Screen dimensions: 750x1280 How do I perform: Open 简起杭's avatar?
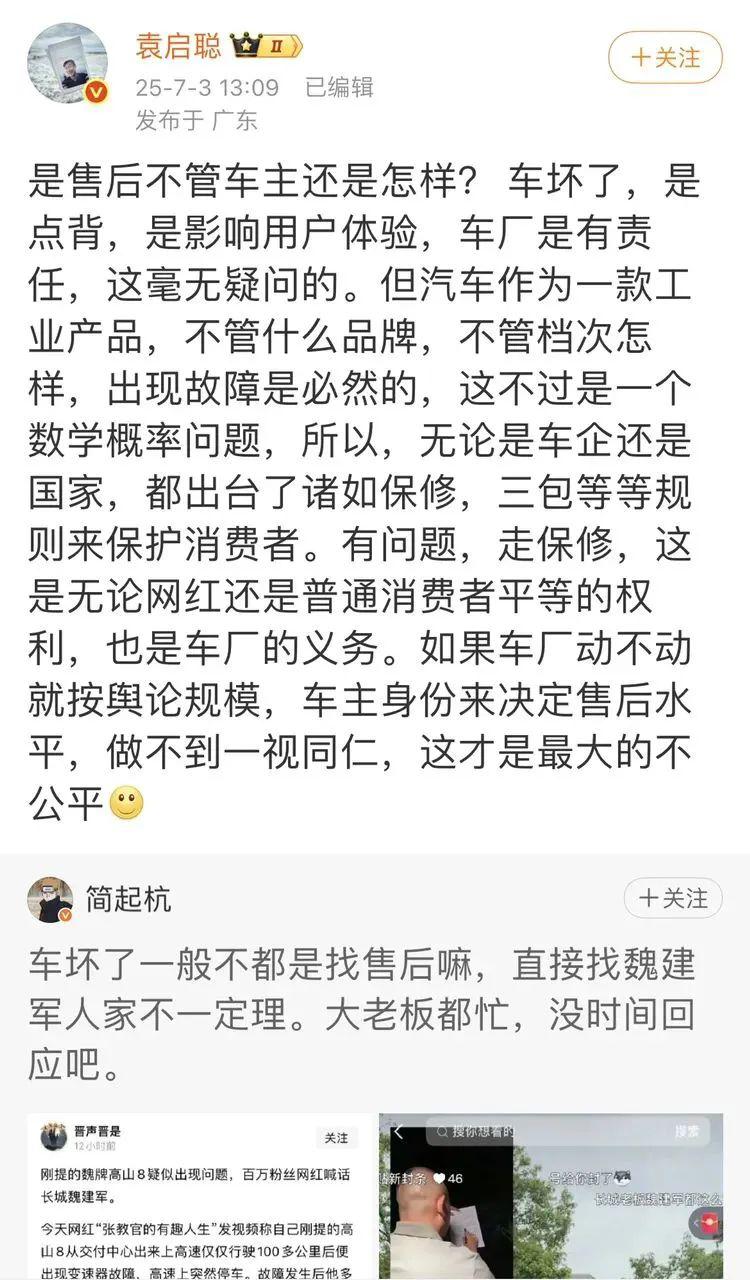point(50,899)
